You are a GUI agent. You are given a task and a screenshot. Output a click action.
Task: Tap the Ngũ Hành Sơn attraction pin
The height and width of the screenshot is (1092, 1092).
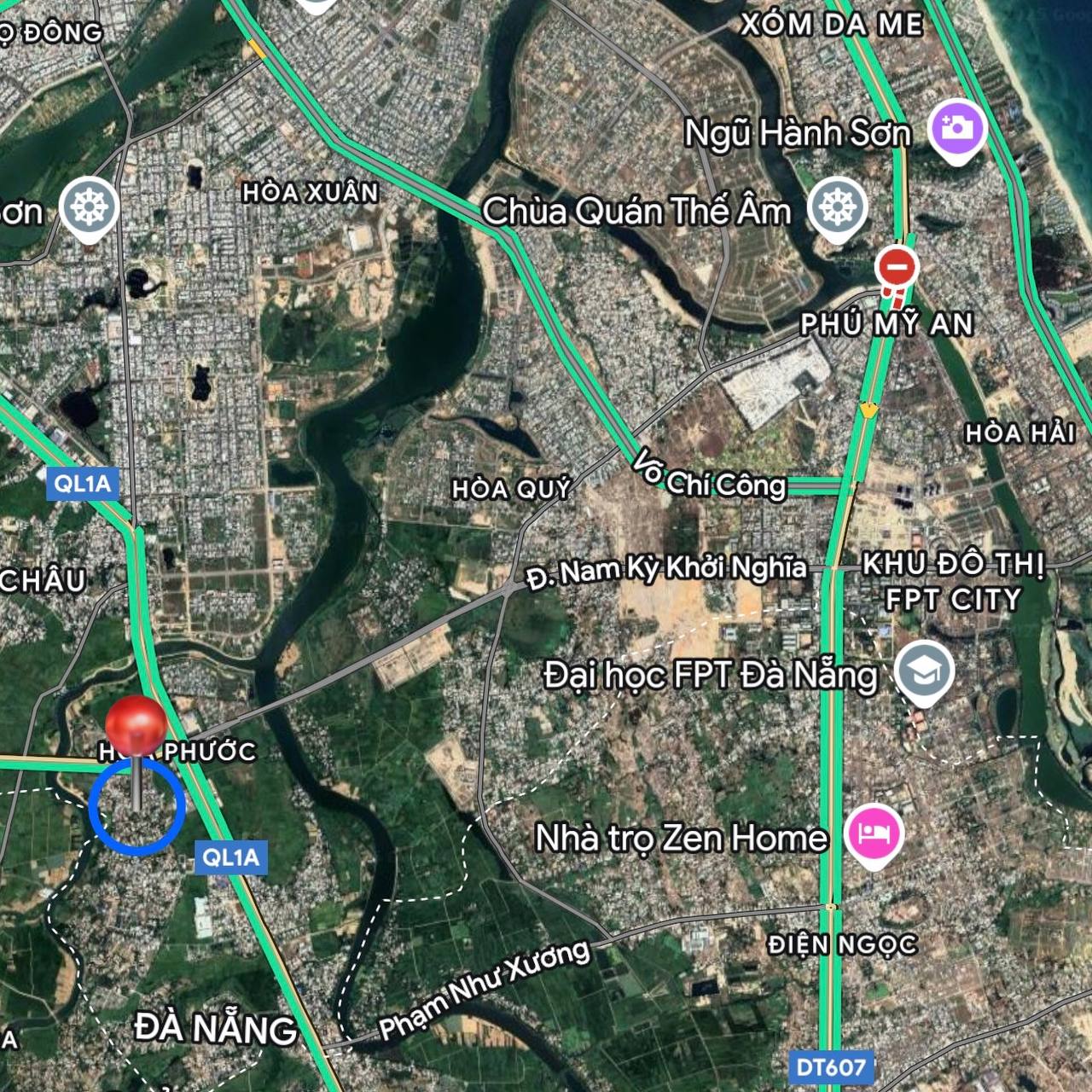point(957,130)
